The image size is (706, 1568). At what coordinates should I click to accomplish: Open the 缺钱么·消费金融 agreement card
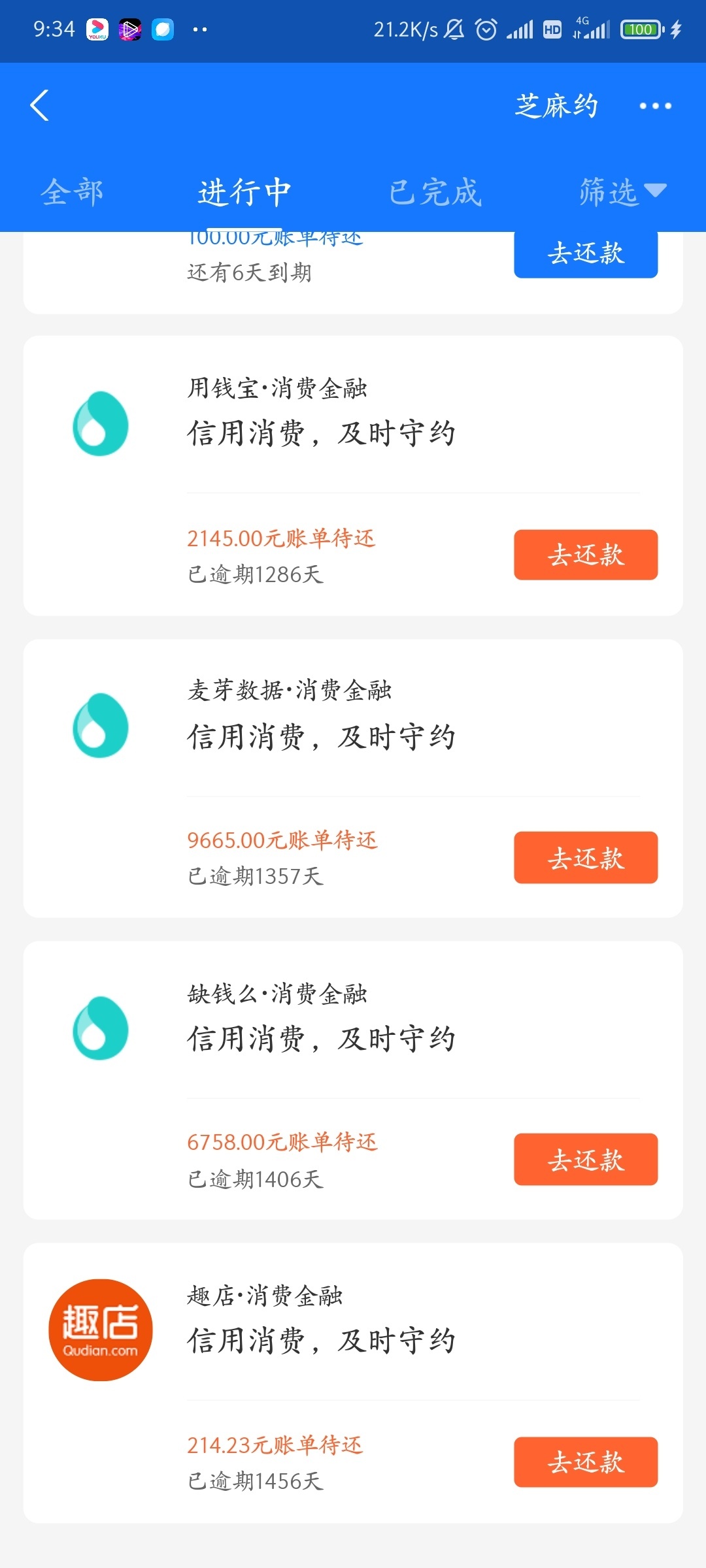click(353, 1080)
